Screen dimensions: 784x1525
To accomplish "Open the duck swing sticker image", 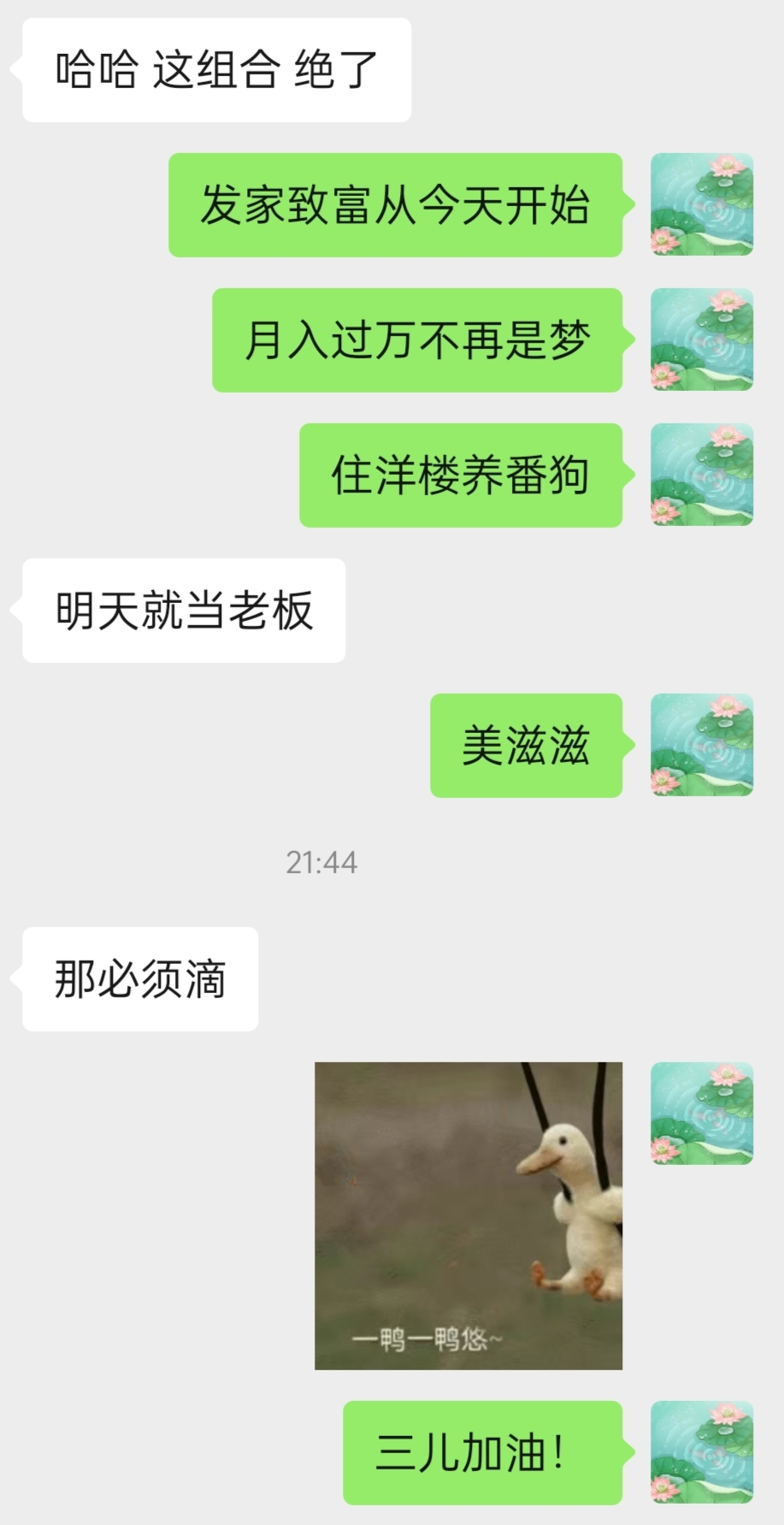I will (469, 1215).
